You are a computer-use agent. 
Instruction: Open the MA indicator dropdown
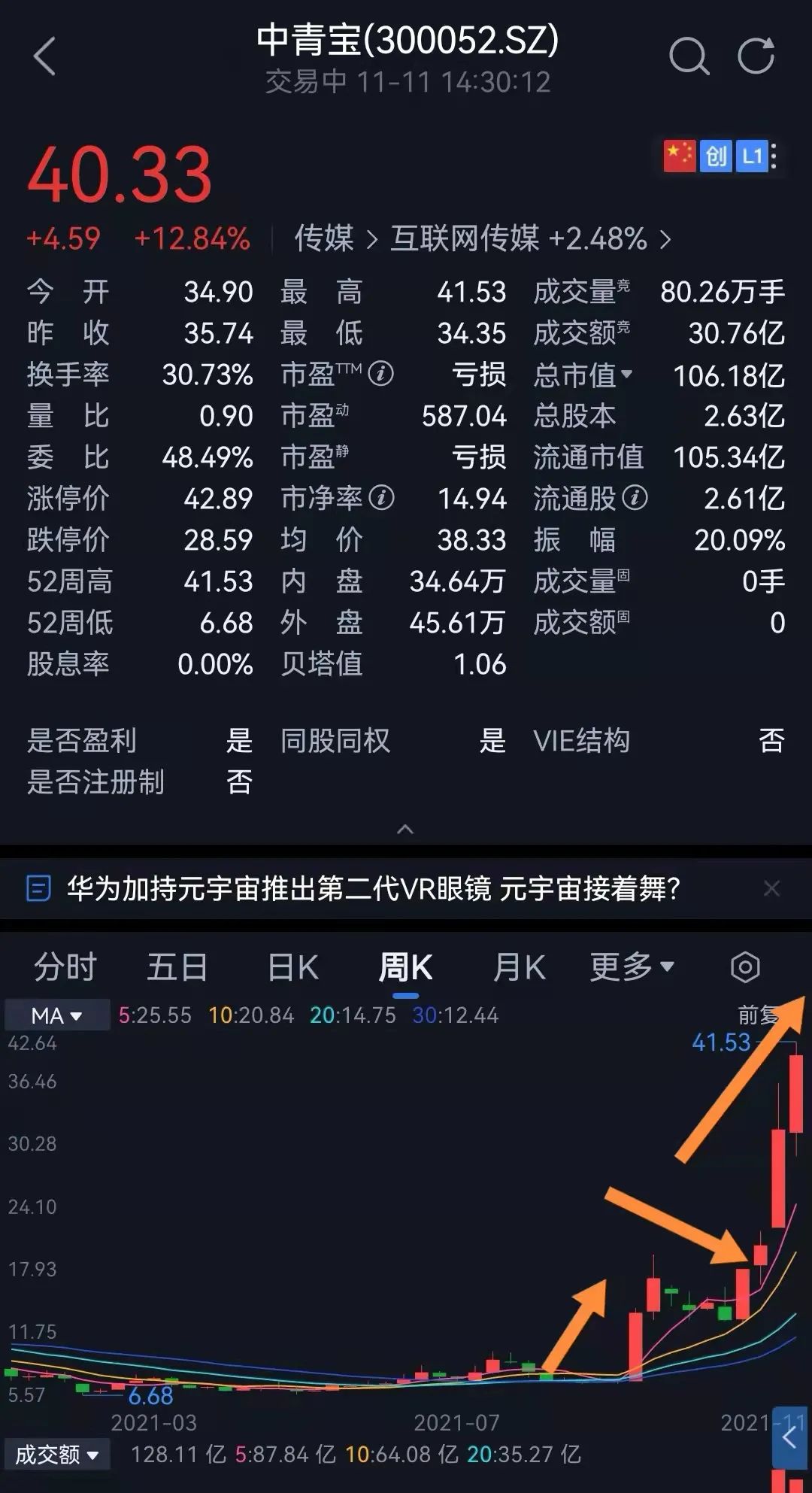click(56, 1016)
